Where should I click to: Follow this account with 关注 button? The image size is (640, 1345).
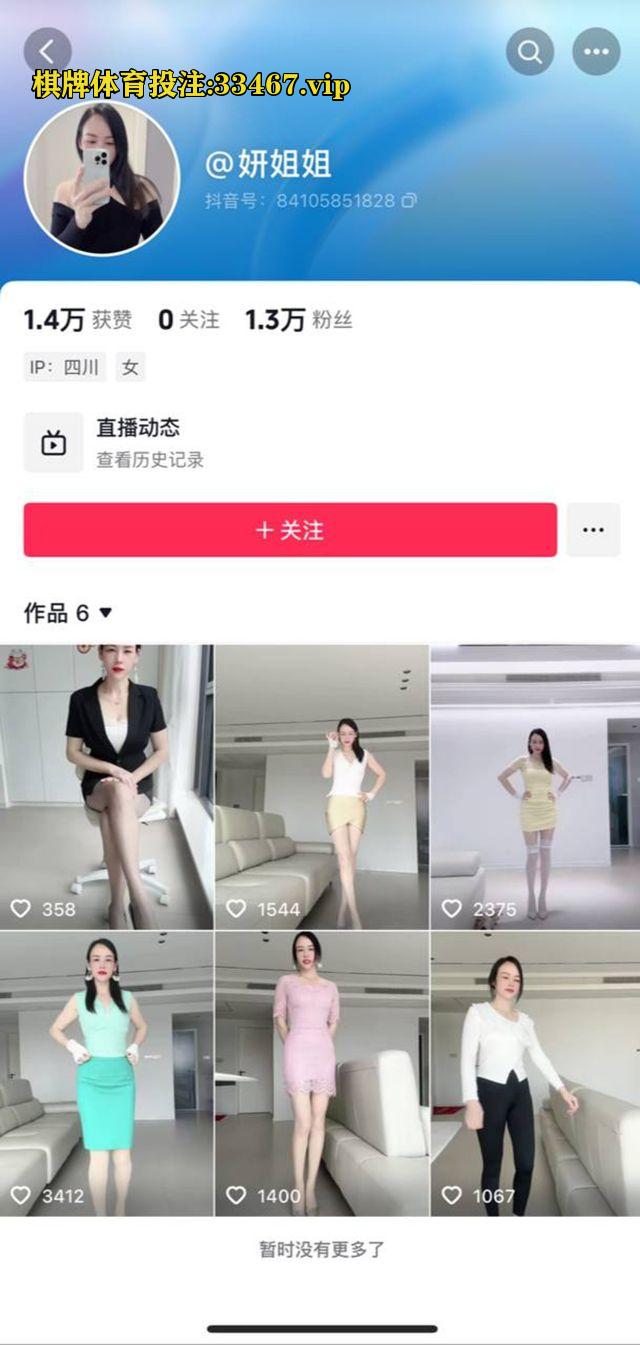290,530
